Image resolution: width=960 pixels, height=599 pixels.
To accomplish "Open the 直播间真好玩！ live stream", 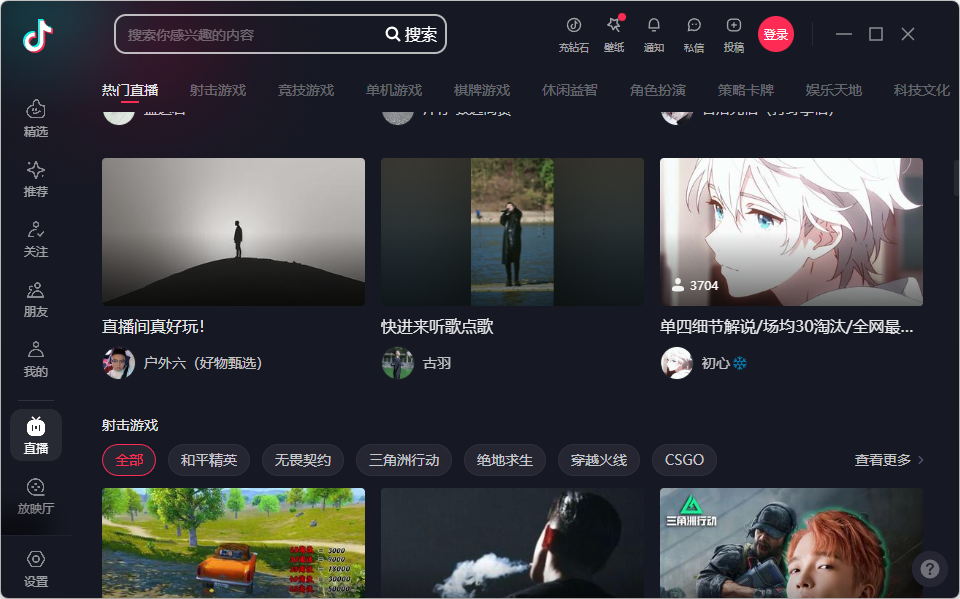I will [233, 231].
